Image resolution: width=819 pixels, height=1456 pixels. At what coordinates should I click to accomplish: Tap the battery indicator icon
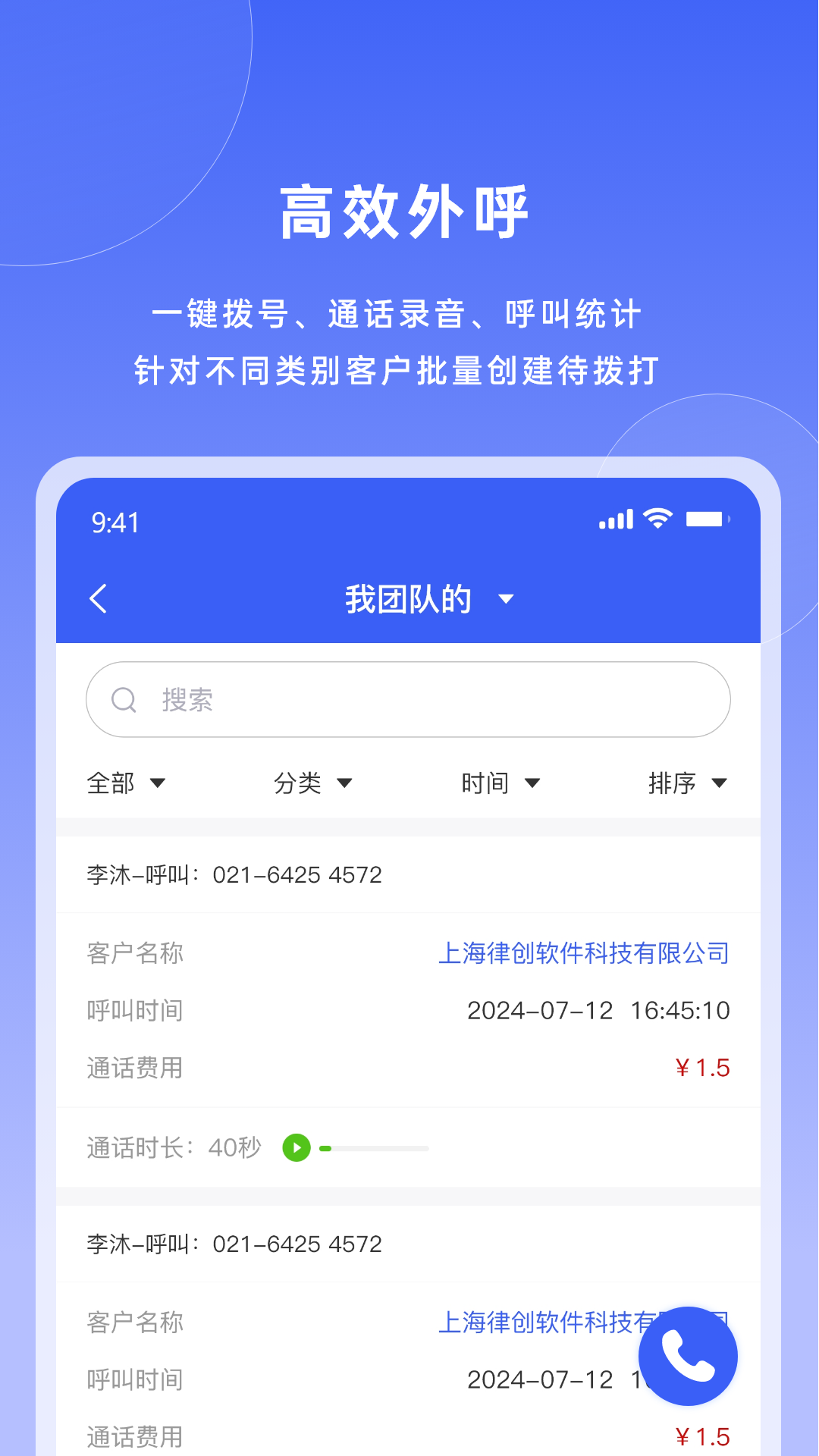coord(707,519)
